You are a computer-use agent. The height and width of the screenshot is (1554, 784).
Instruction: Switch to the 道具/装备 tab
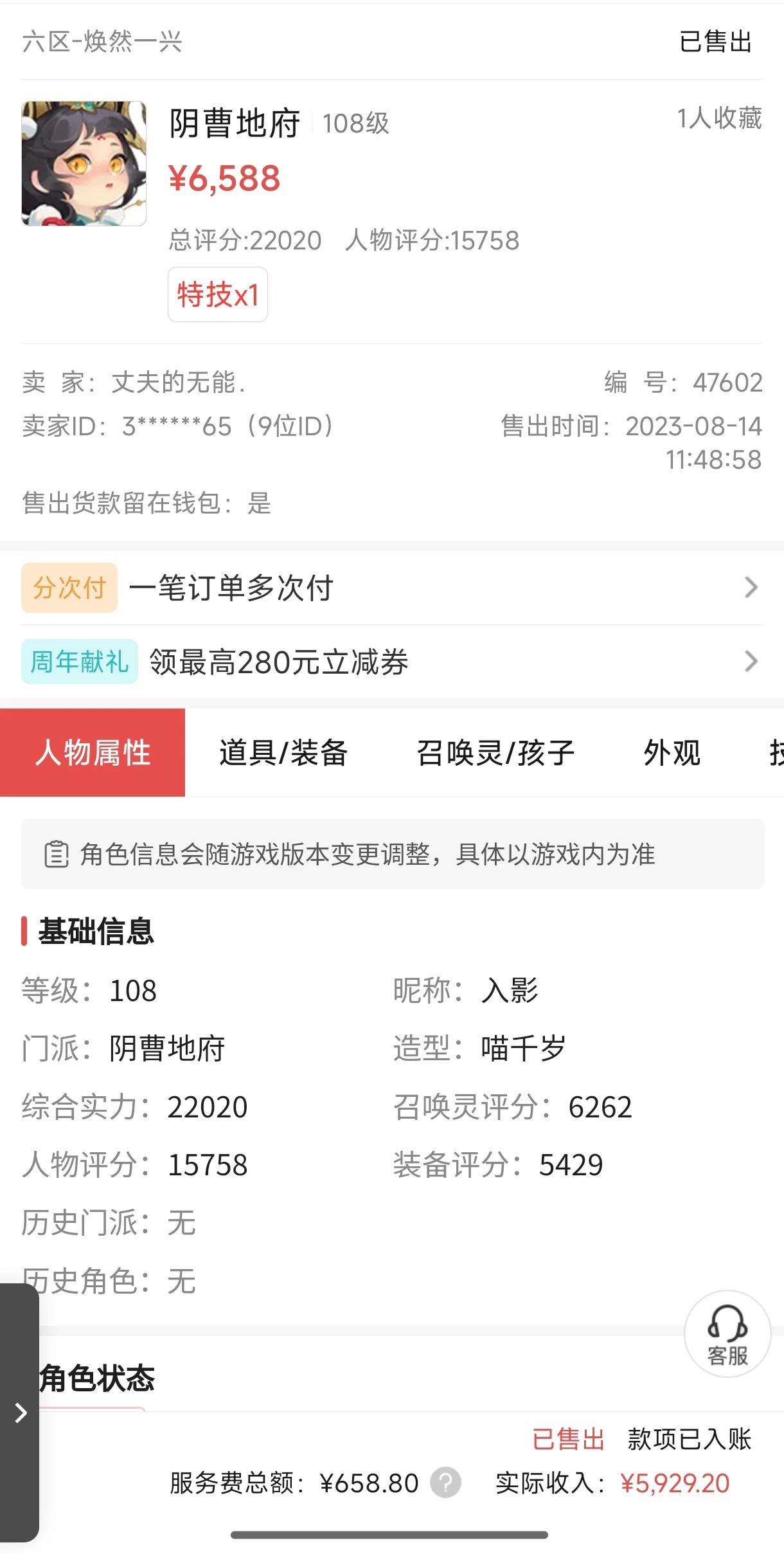click(x=290, y=755)
